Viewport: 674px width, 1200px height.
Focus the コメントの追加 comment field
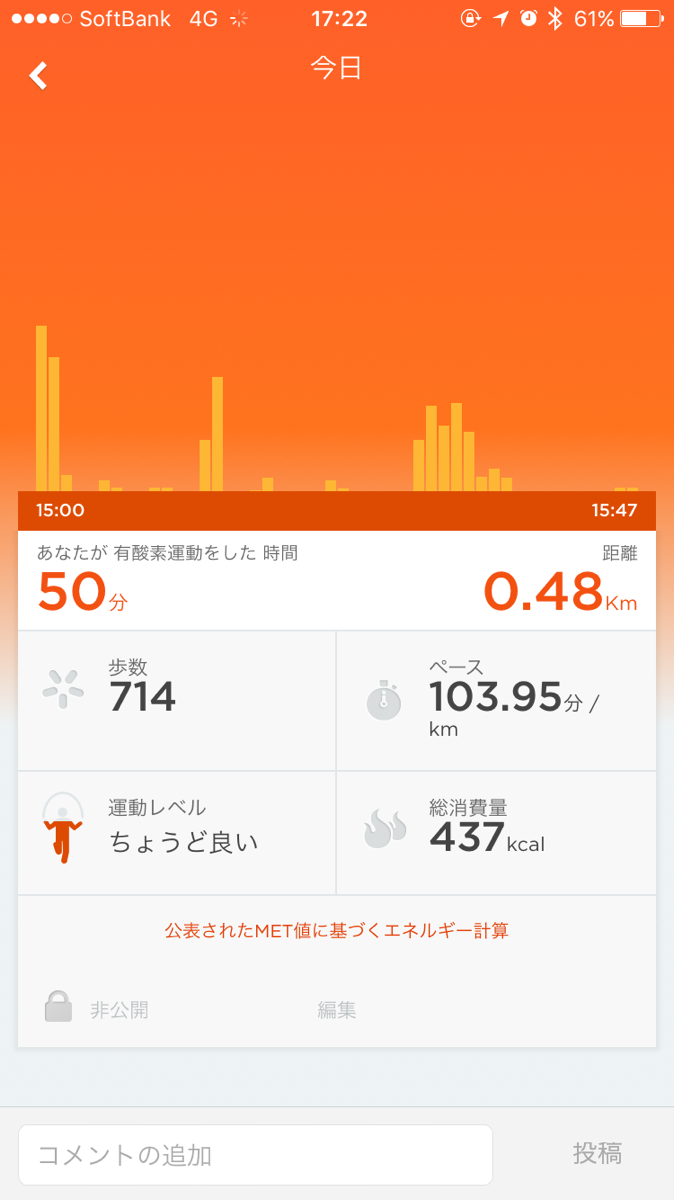[x=255, y=1155]
